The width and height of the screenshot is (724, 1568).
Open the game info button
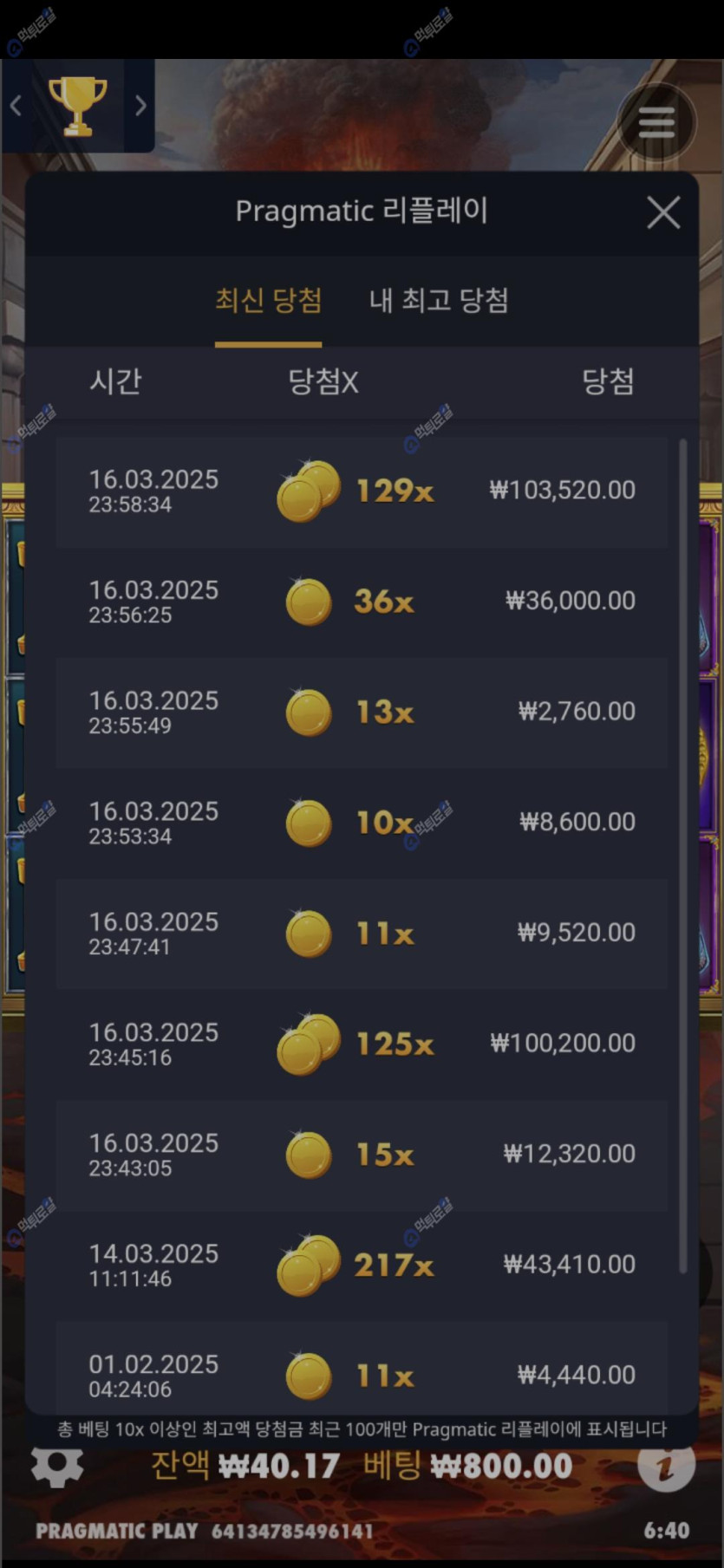665,1466
